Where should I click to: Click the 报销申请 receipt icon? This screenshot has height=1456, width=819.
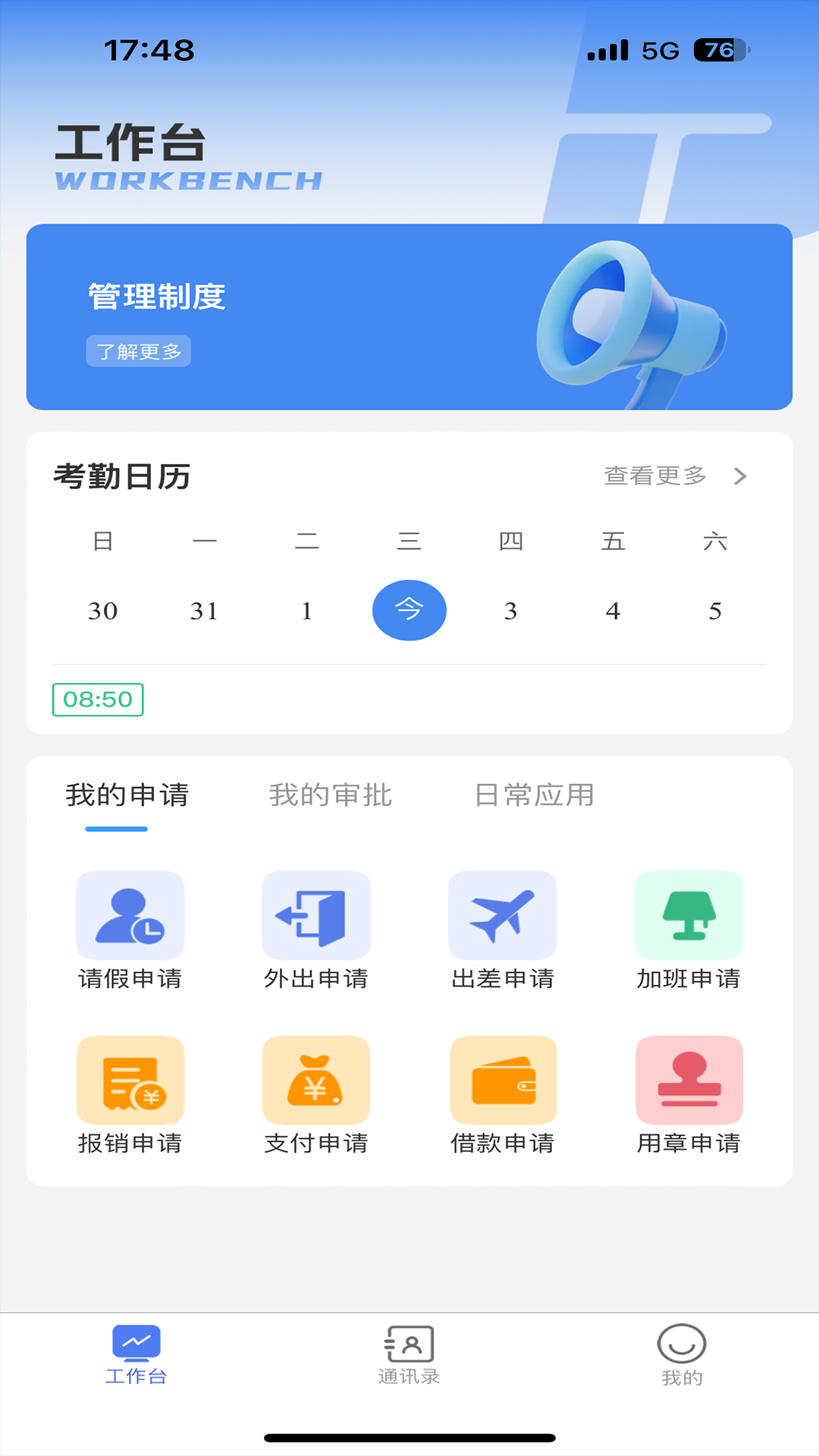[130, 1079]
